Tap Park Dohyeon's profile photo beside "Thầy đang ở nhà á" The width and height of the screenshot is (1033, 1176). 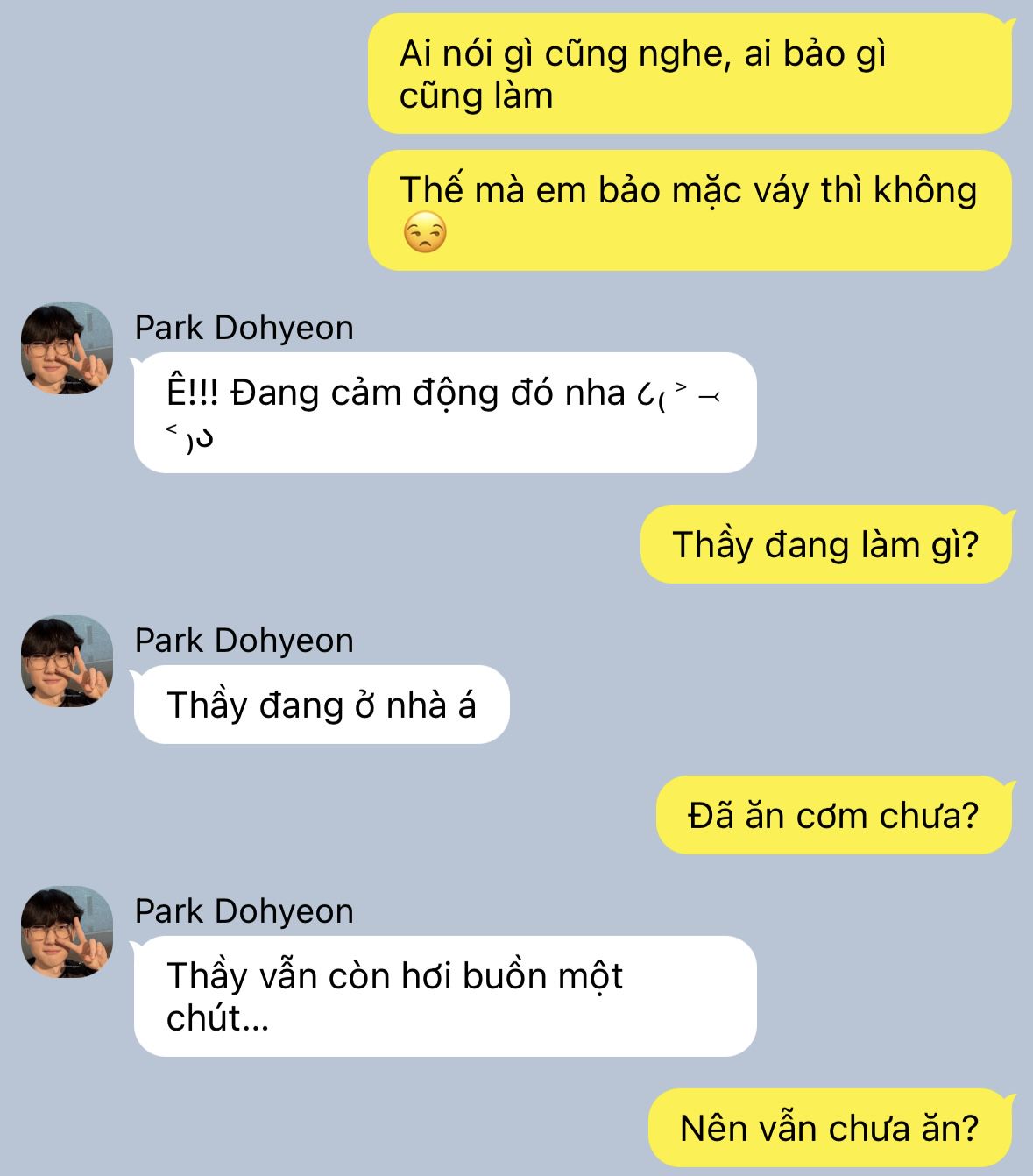pyautogui.click(x=67, y=661)
